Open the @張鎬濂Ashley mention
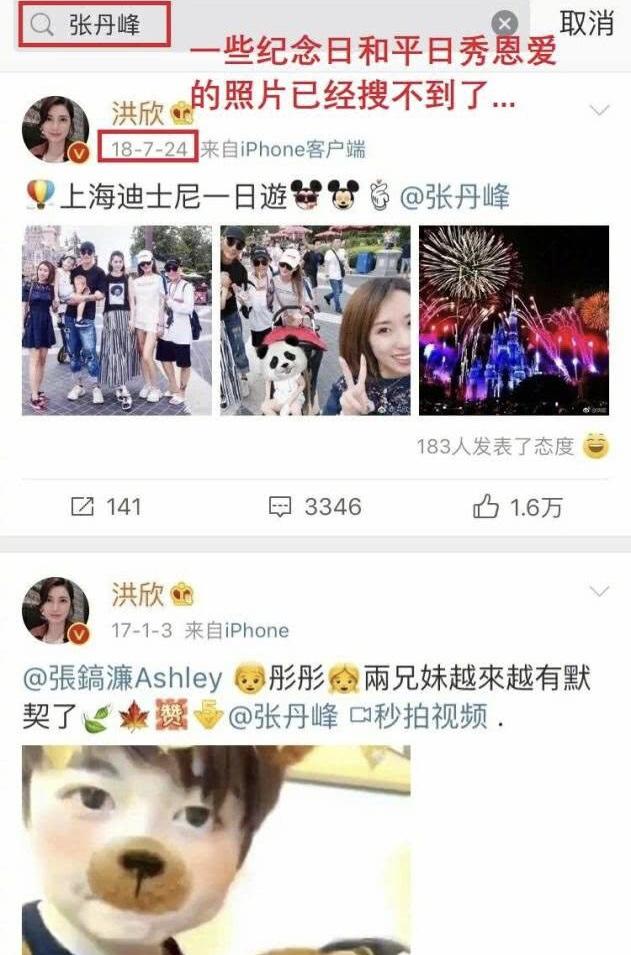Image resolution: width=631 pixels, height=955 pixels. [x=122, y=679]
